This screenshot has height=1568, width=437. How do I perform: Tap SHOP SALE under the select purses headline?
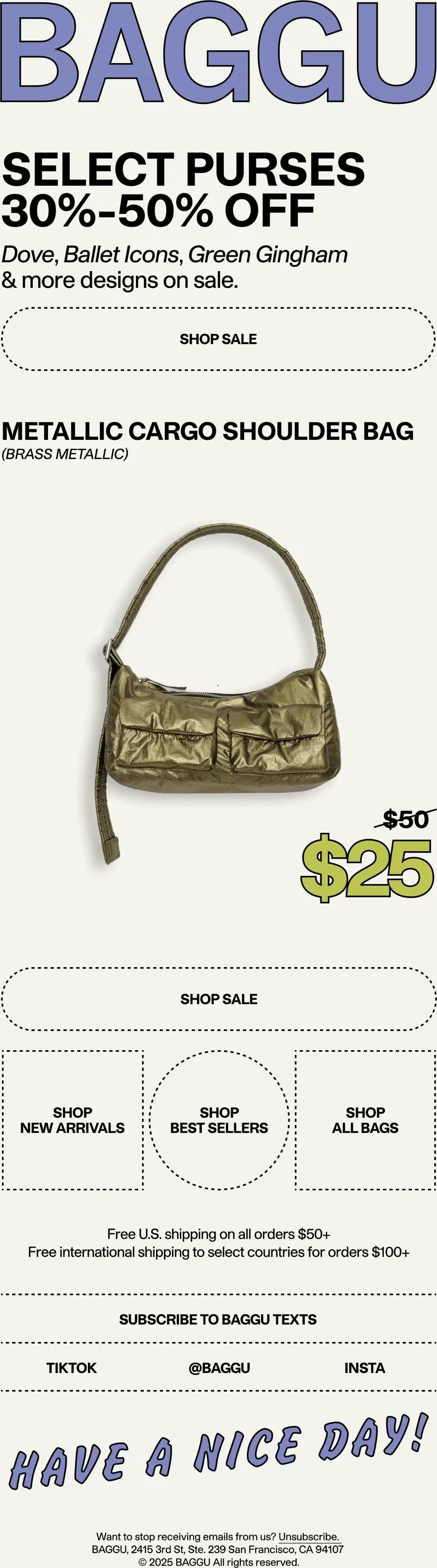point(218,339)
